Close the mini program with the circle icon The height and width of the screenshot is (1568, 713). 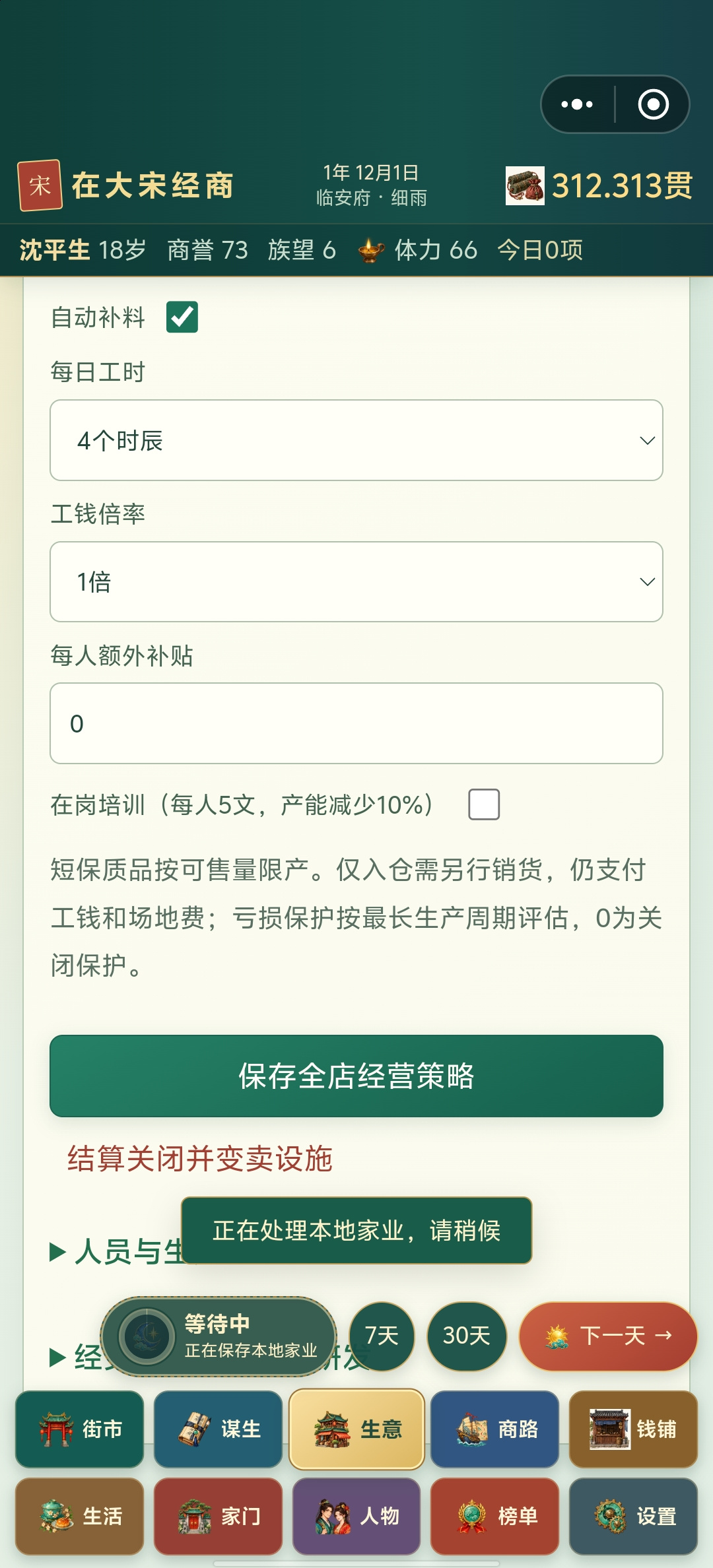[x=653, y=104]
